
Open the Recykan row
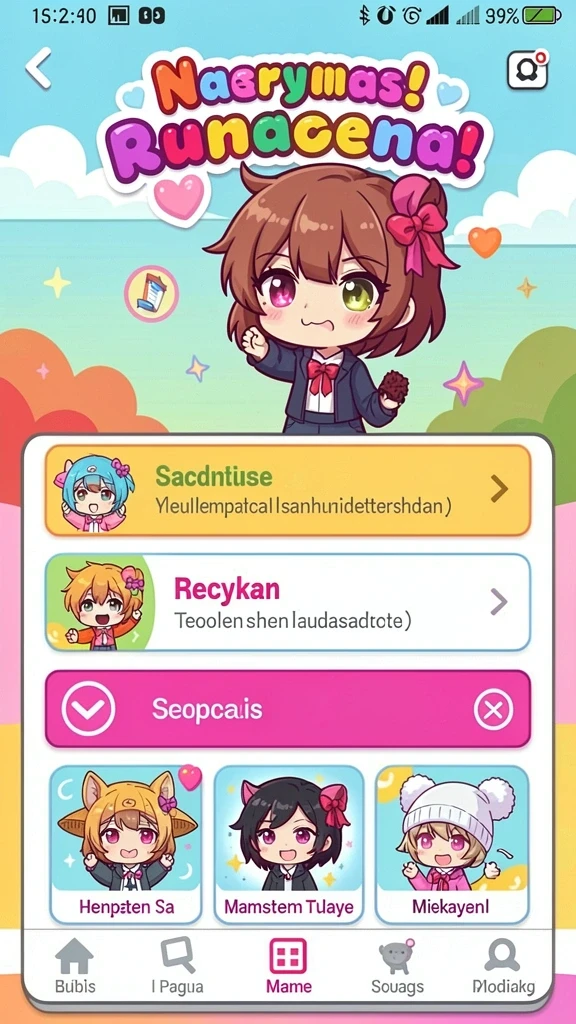[288, 602]
